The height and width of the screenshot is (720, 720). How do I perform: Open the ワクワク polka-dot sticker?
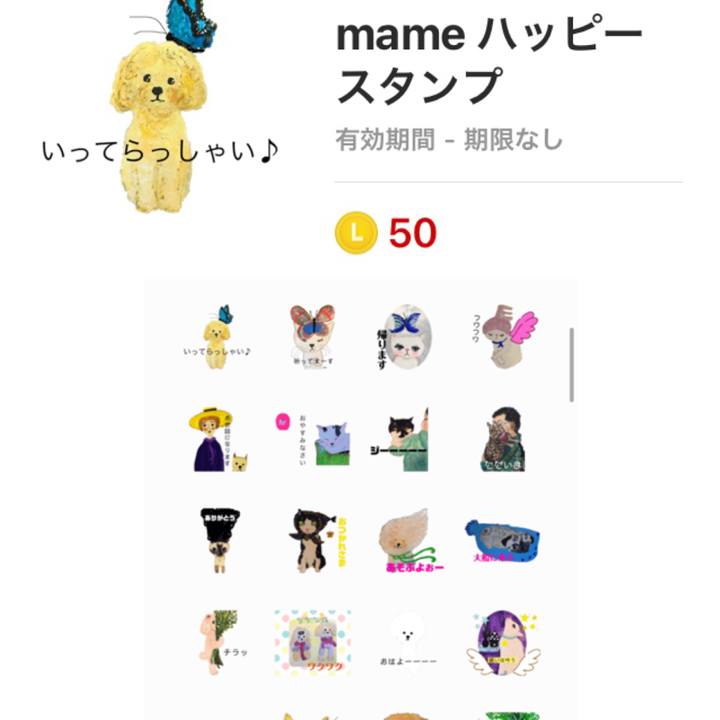coord(313,642)
